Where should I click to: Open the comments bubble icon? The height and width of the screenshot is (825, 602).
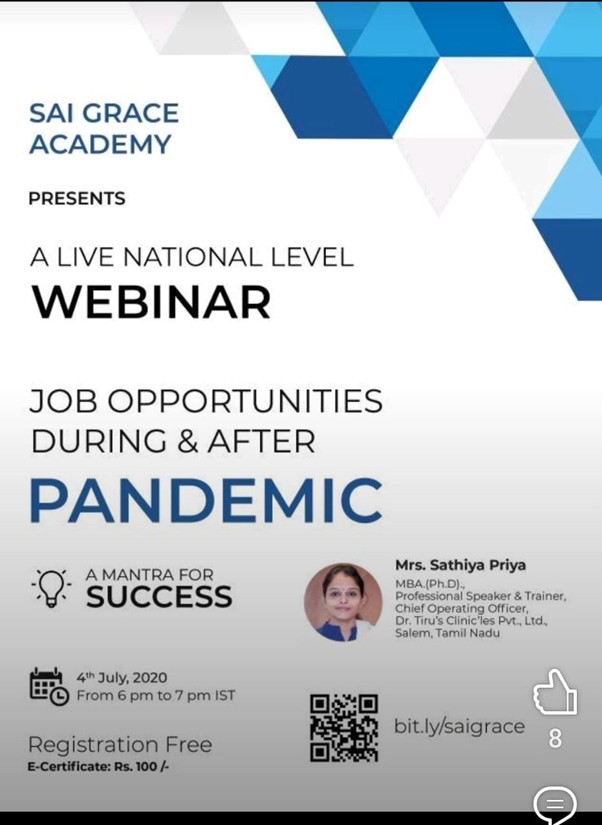pos(555,803)
